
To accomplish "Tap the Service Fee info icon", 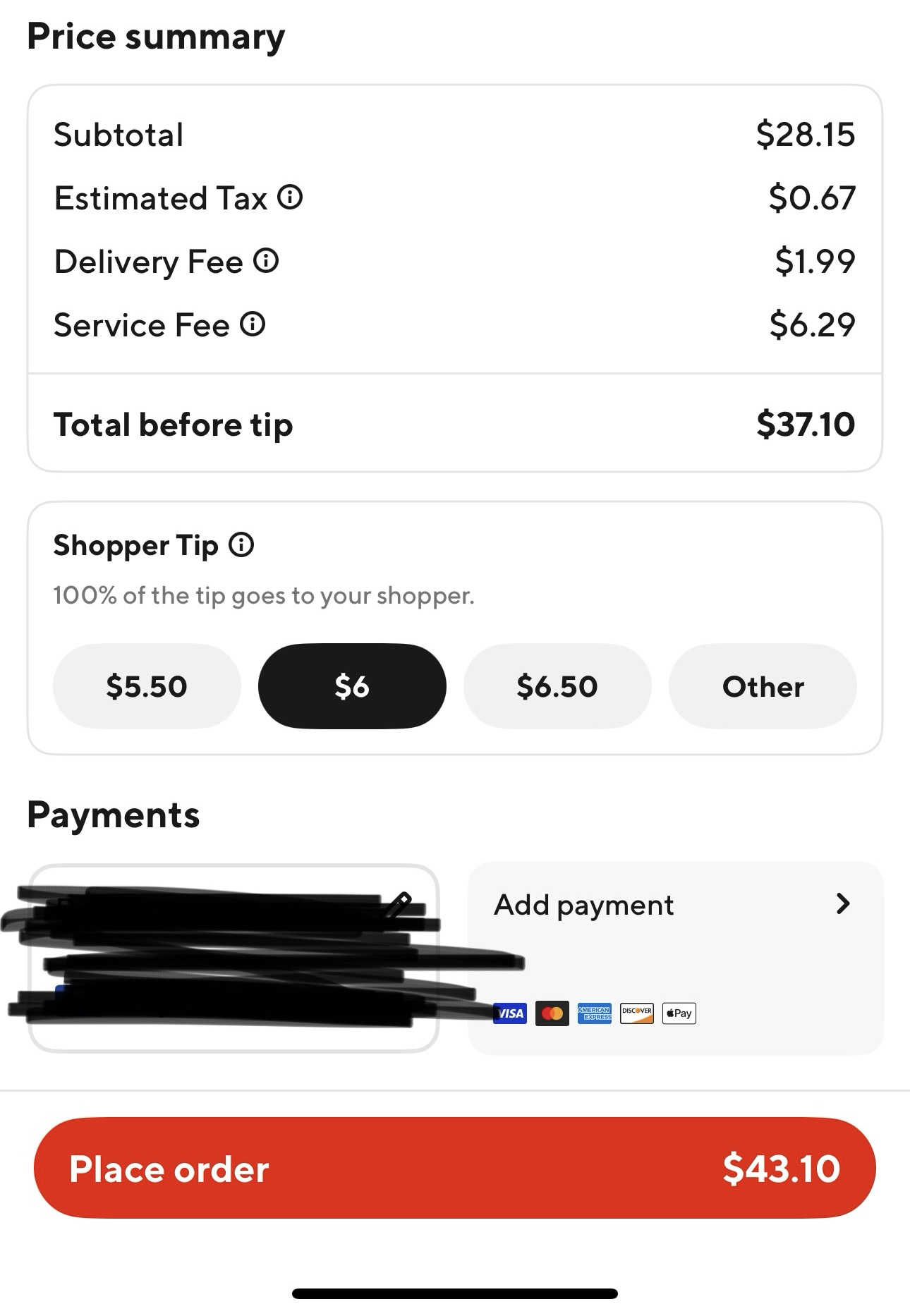I will 253,324.
